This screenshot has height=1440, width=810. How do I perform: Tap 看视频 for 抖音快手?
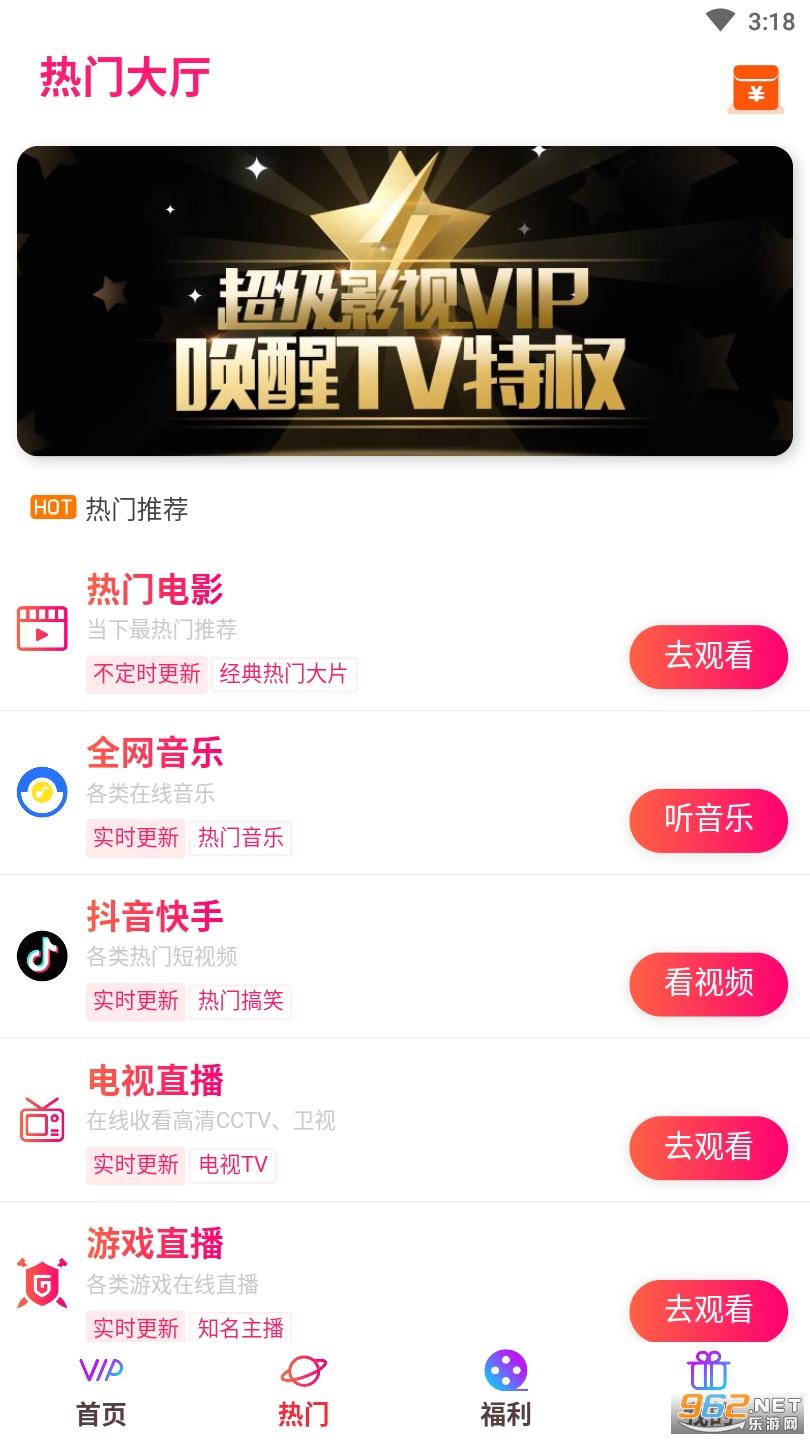pos(708,983)
